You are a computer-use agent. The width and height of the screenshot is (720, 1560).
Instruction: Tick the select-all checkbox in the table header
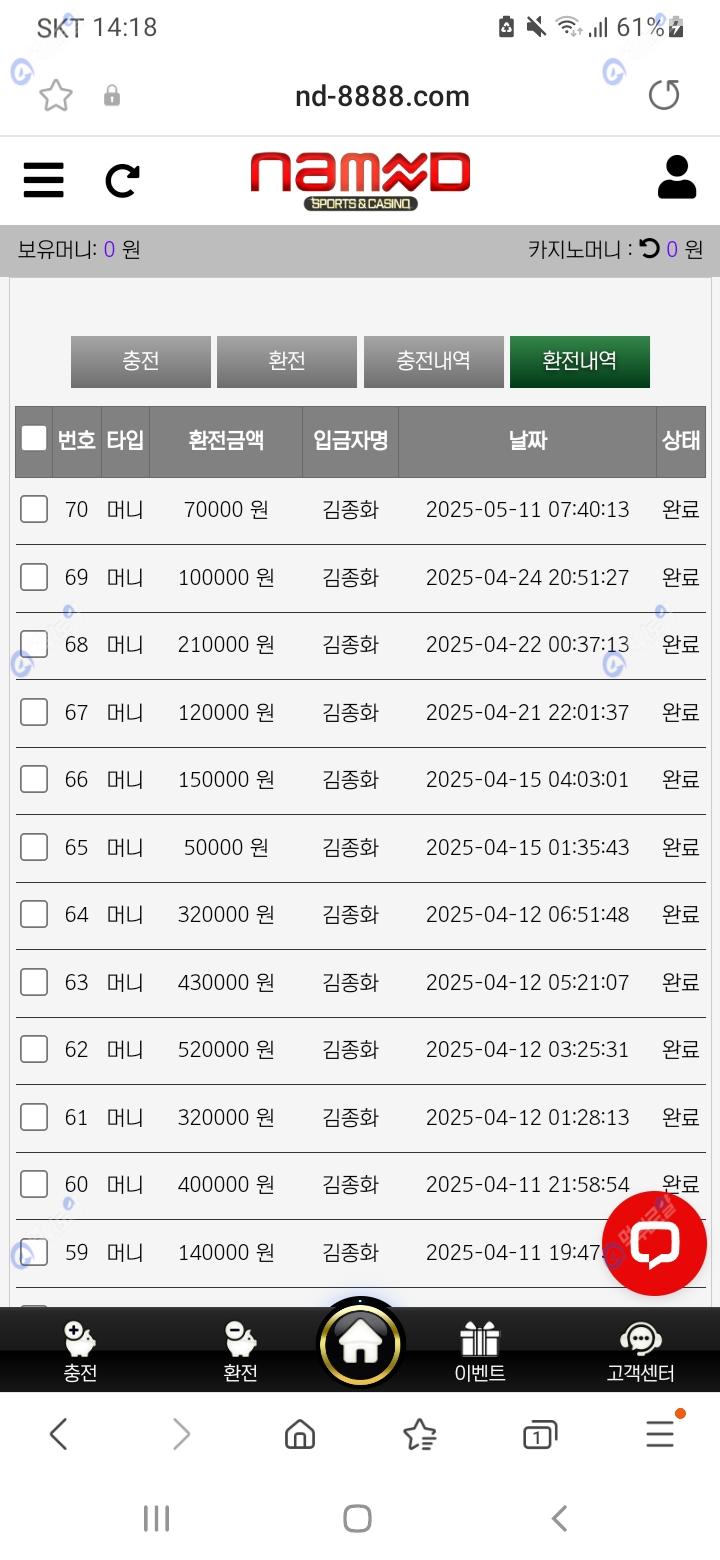coord(34,438)
